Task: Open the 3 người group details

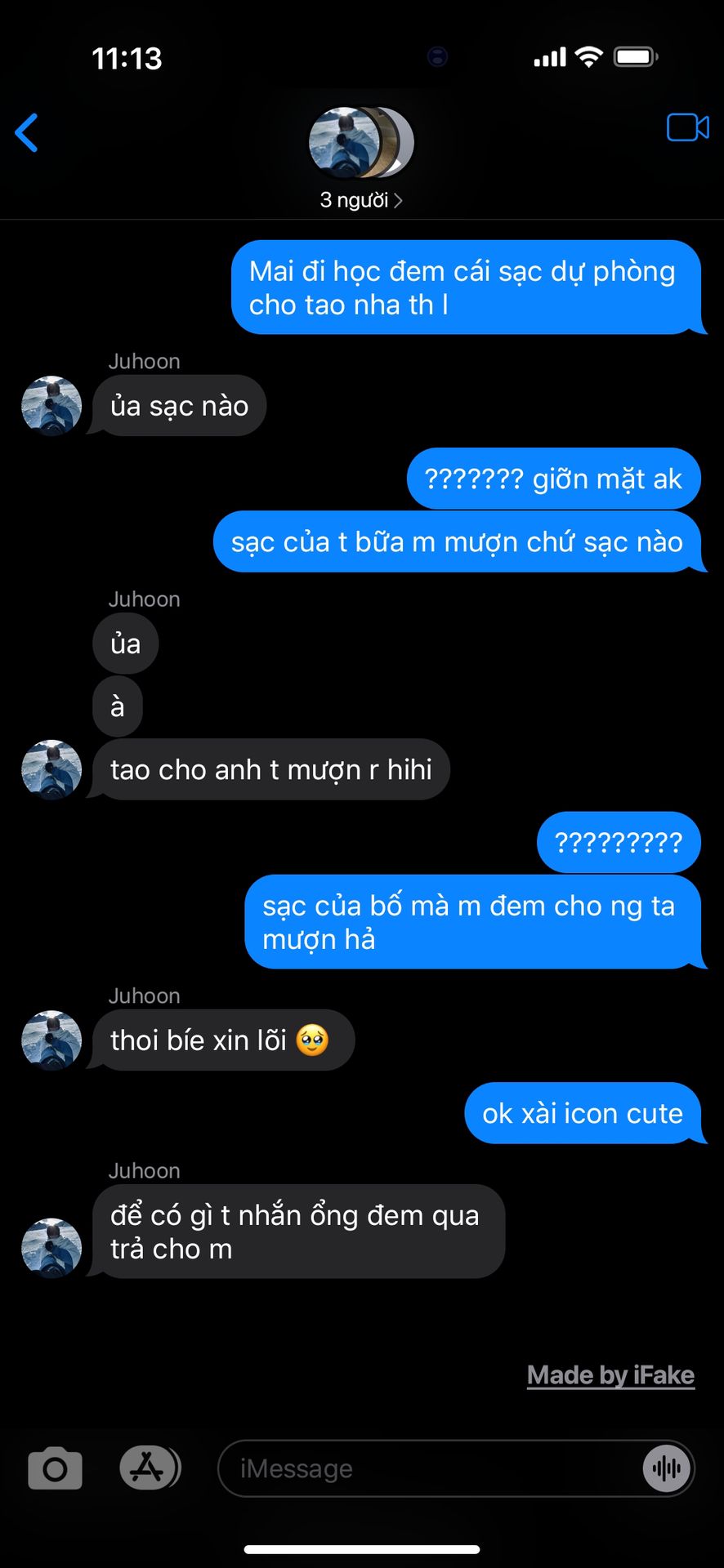Action: click(361, 200)
